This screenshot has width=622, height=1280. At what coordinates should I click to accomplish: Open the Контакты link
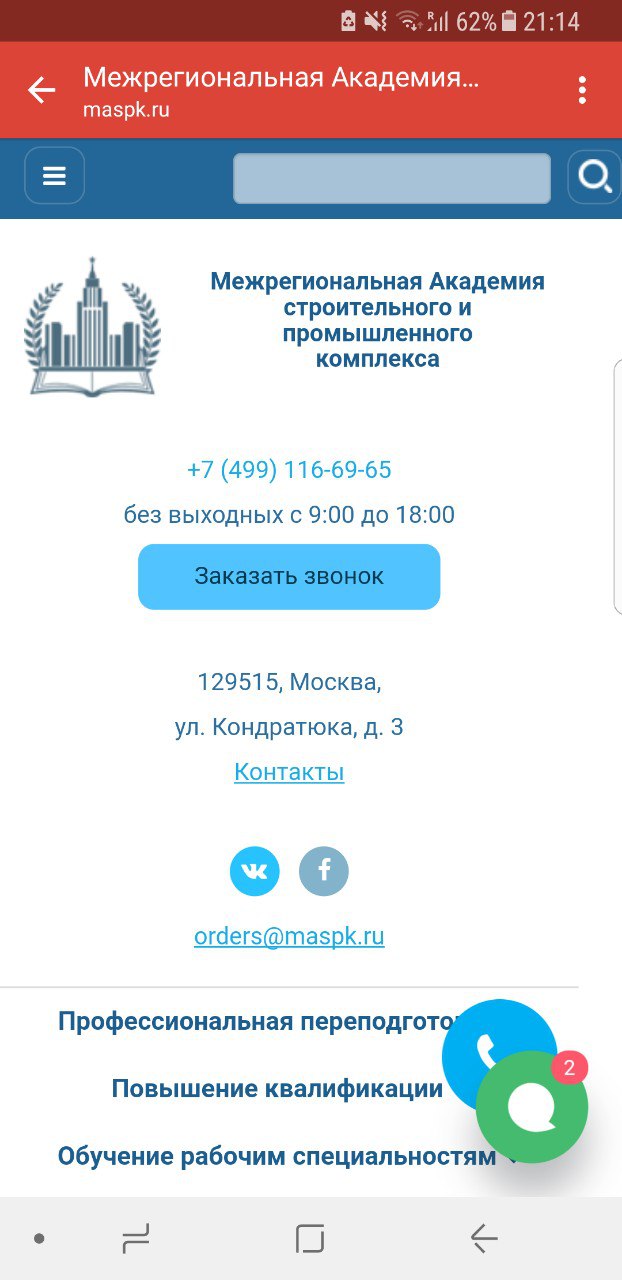coord(289,772)
